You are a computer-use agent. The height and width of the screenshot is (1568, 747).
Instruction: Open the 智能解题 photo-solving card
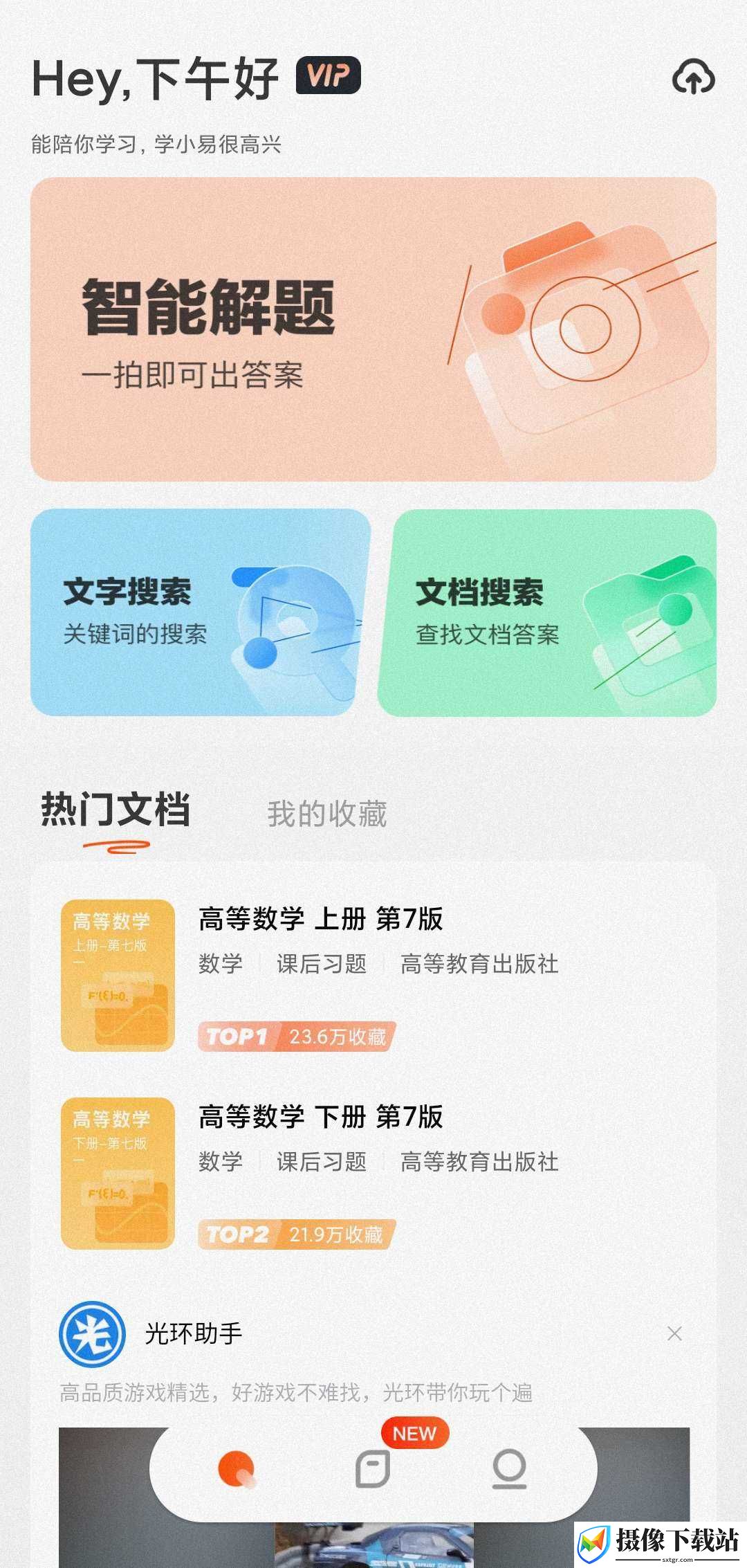373,329
